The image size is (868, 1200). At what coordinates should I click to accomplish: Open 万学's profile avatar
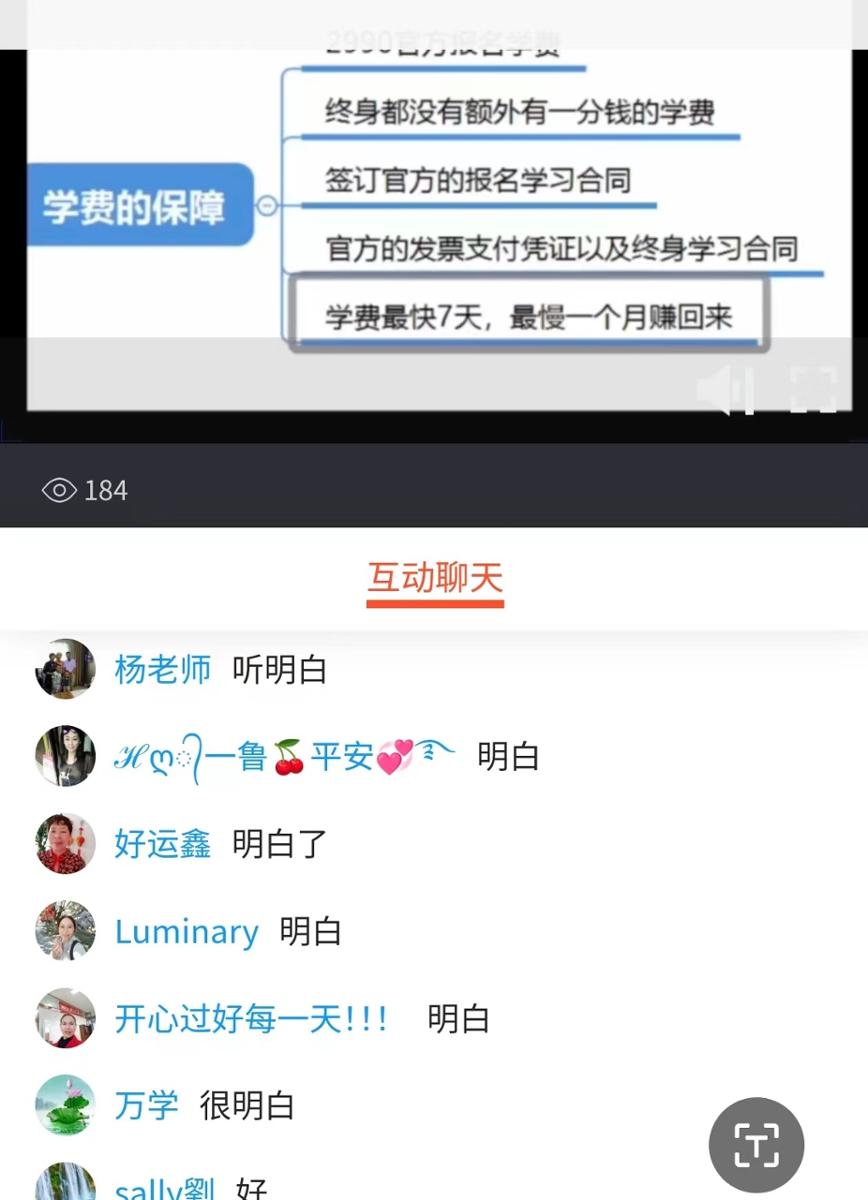tap(65, 1105)
